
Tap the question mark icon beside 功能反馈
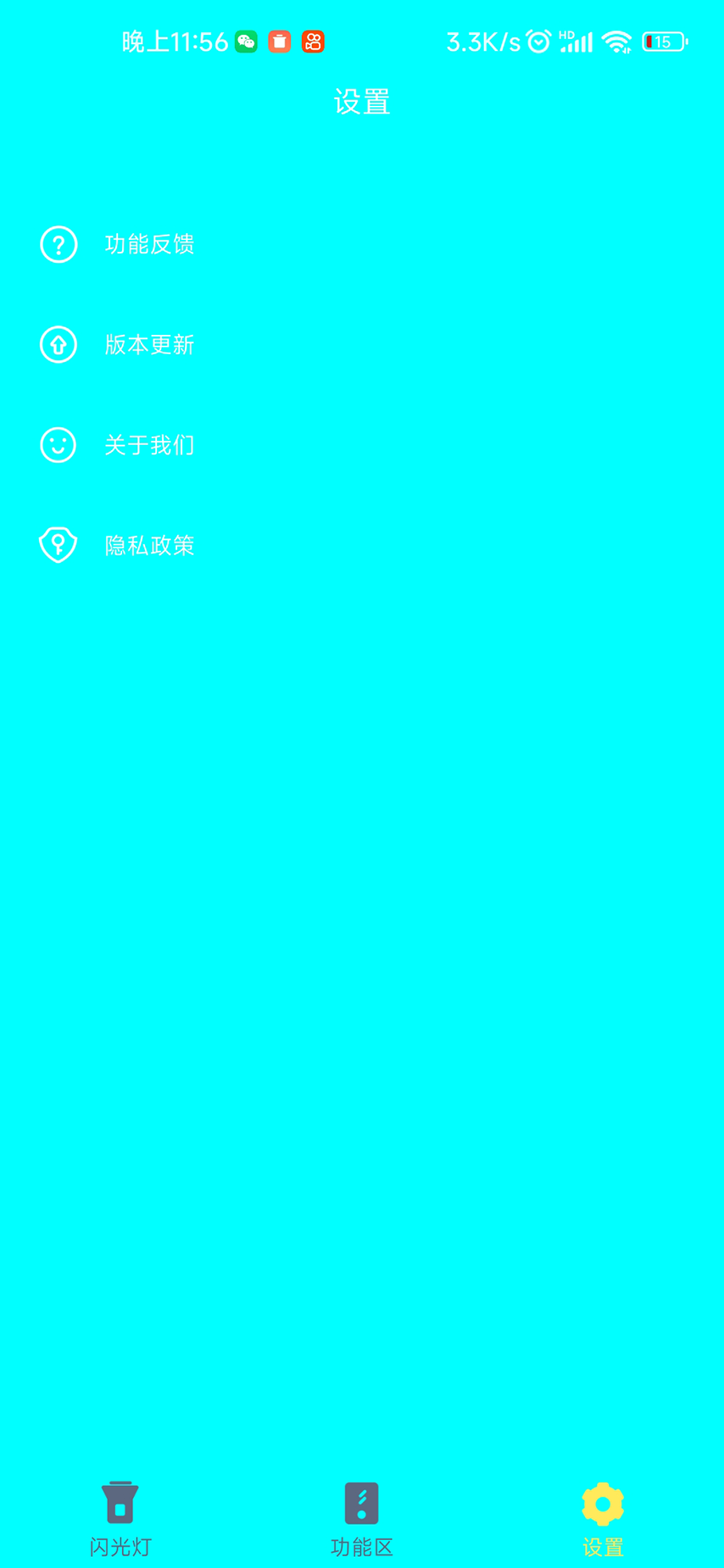(x=58, y=244)
